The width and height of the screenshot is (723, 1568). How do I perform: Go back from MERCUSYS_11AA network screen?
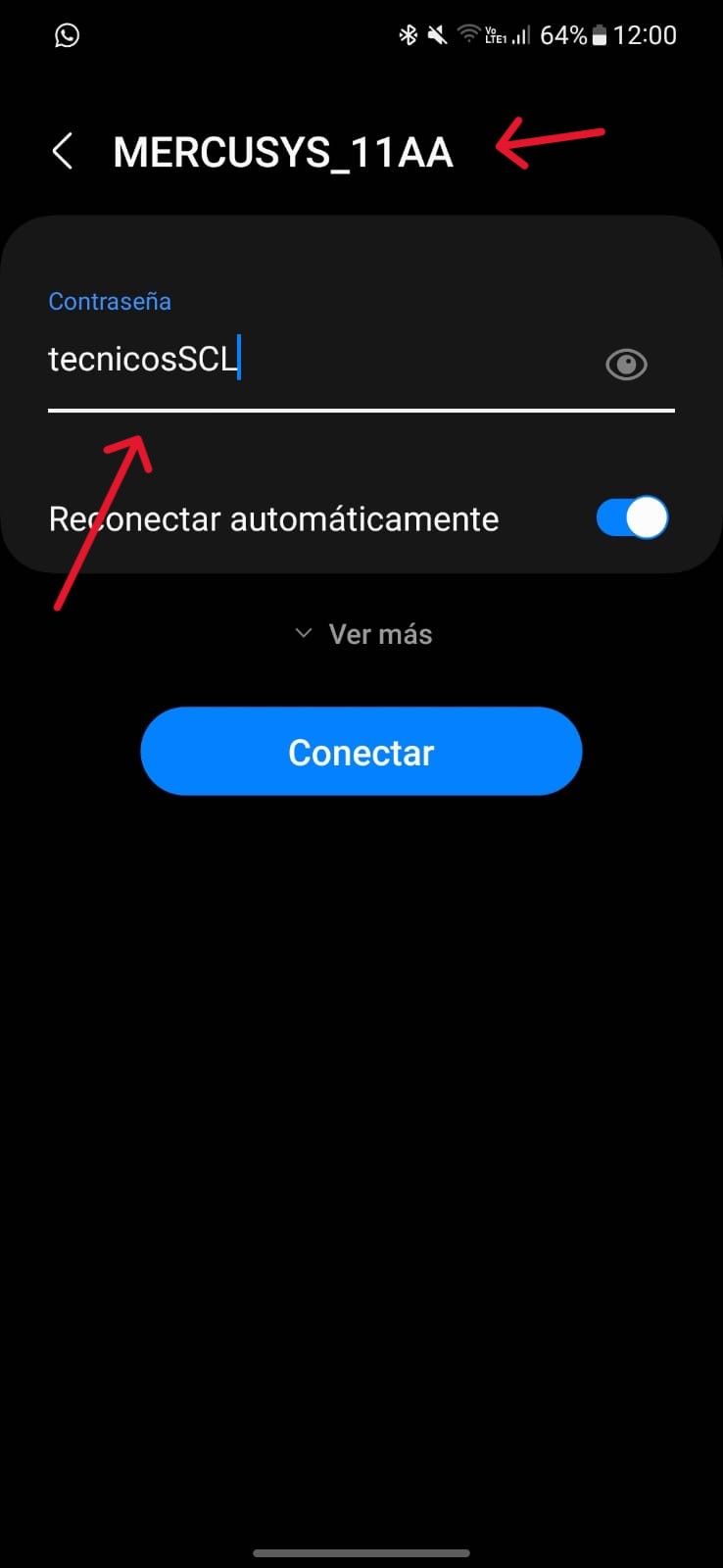pos(62,152)
